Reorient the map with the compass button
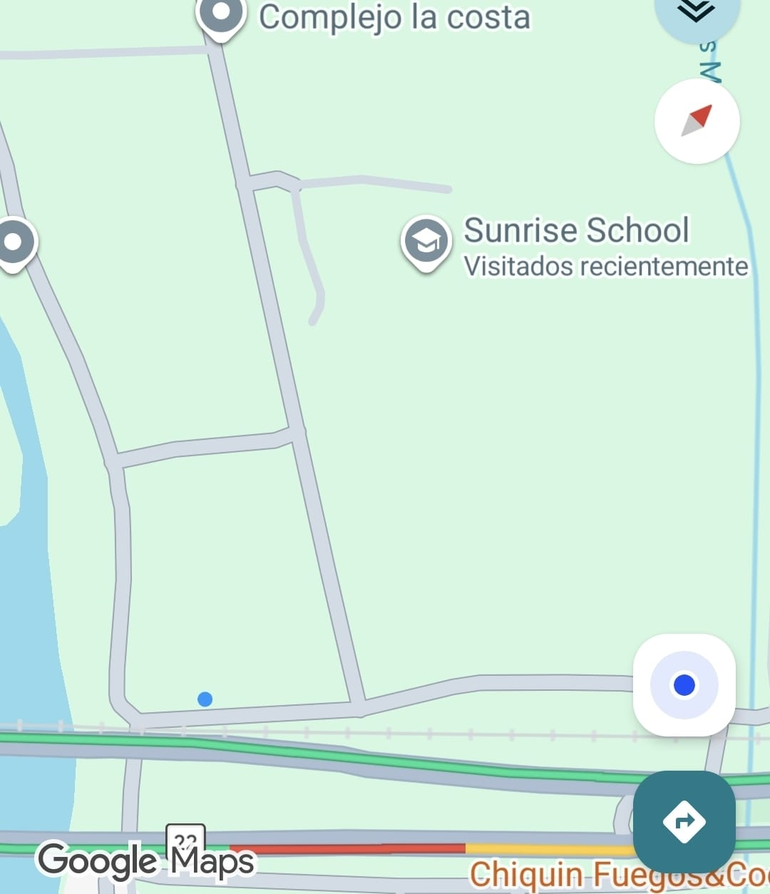The width and height of the screenshot is (770, 894). point(697,121)
